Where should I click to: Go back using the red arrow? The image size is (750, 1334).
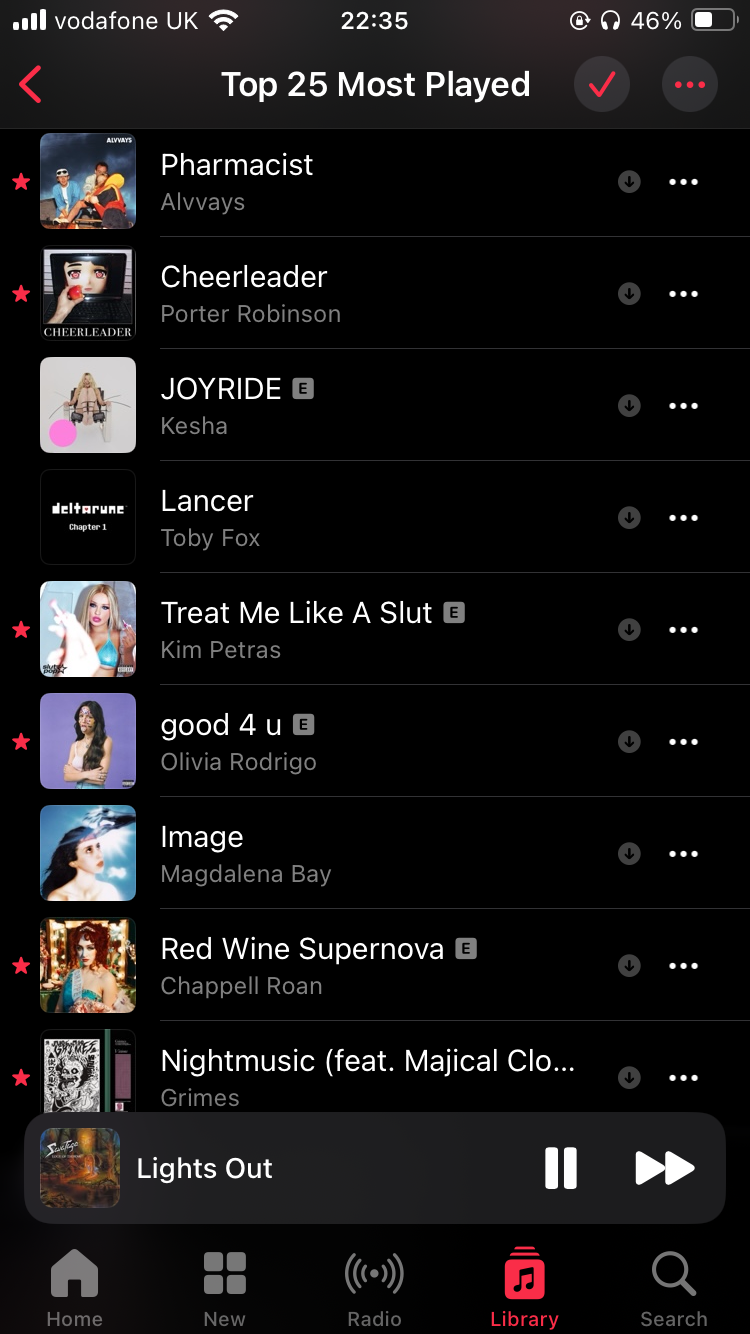tap(31, 85)
